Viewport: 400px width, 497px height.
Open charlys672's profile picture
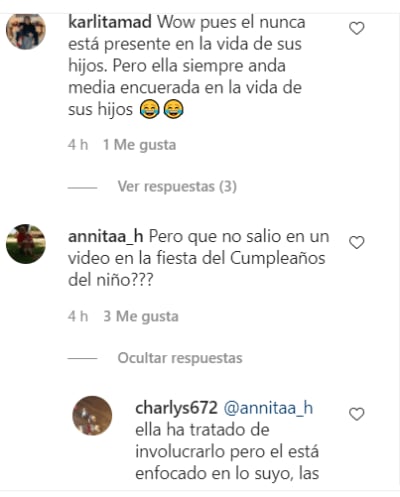coord(92,416)
